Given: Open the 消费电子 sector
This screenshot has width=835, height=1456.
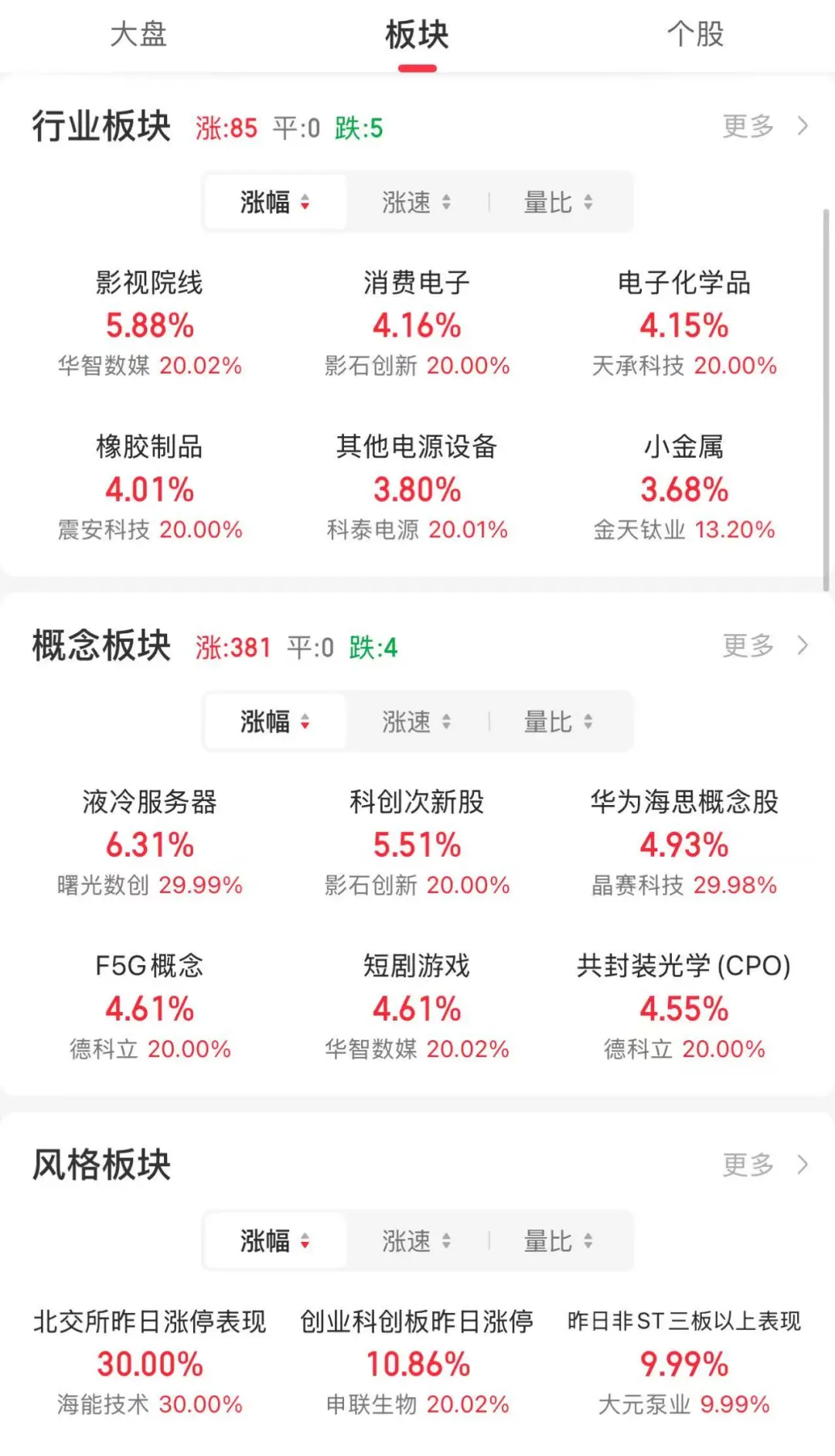Looking at the screenshot, I should 417,324.
